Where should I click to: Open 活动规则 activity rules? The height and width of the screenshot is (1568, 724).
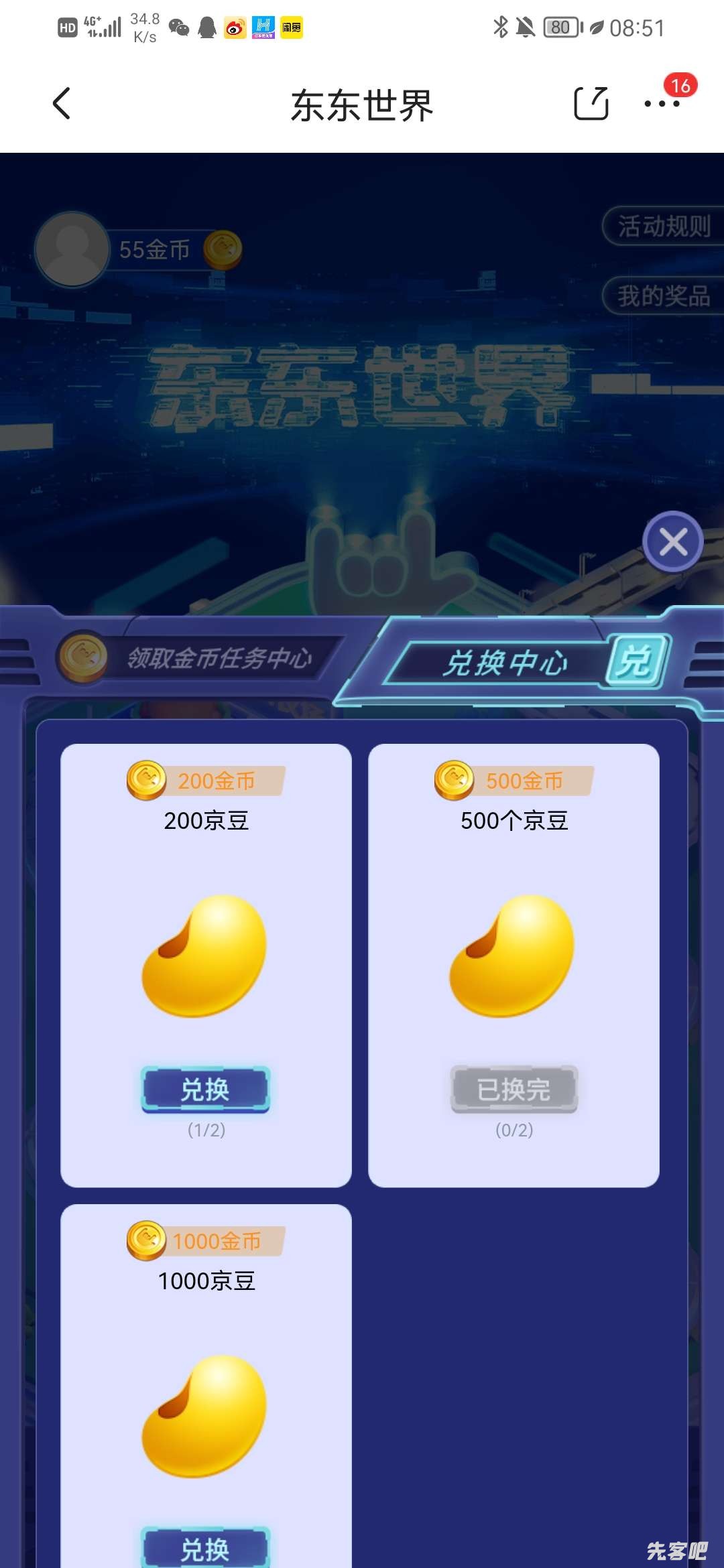point(662,226)
